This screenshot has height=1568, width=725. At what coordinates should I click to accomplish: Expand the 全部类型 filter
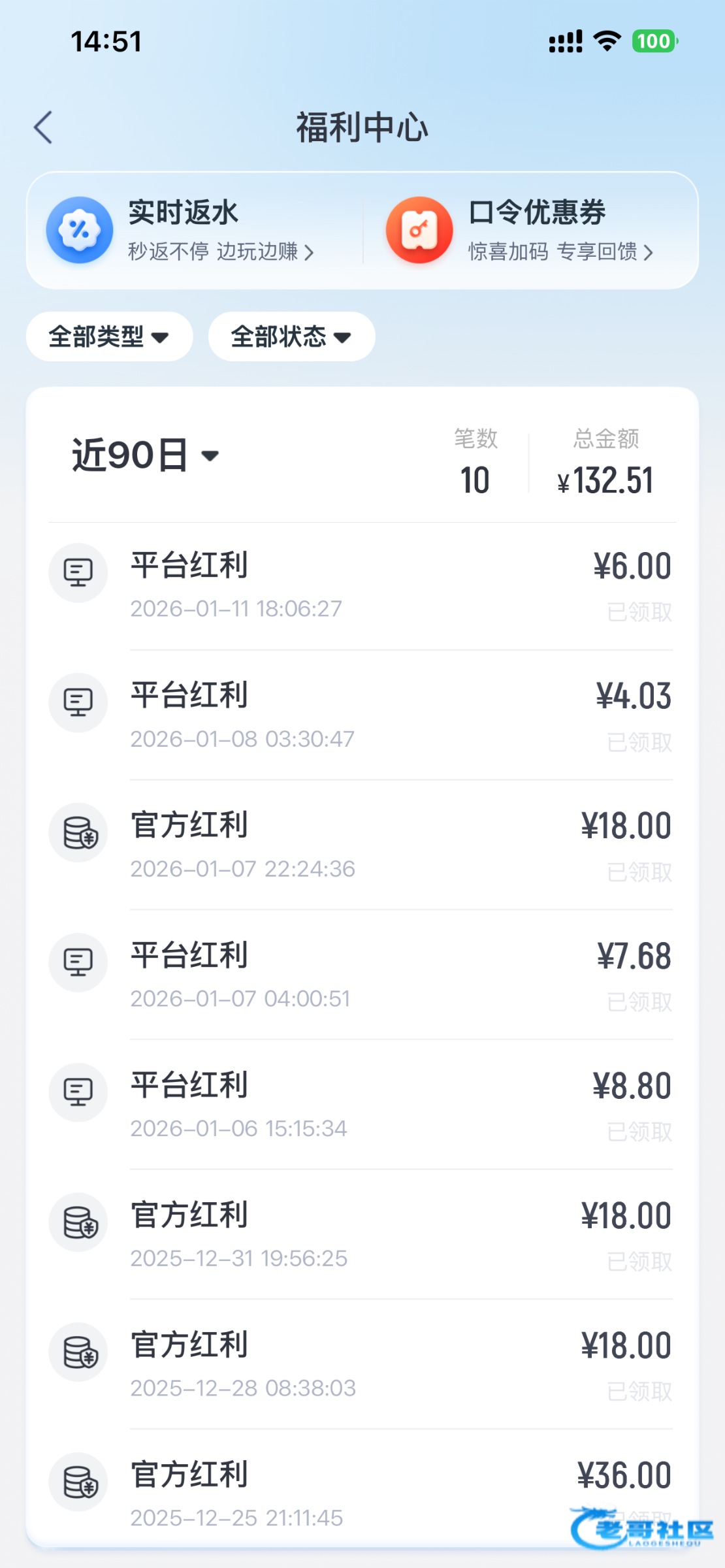109,336
